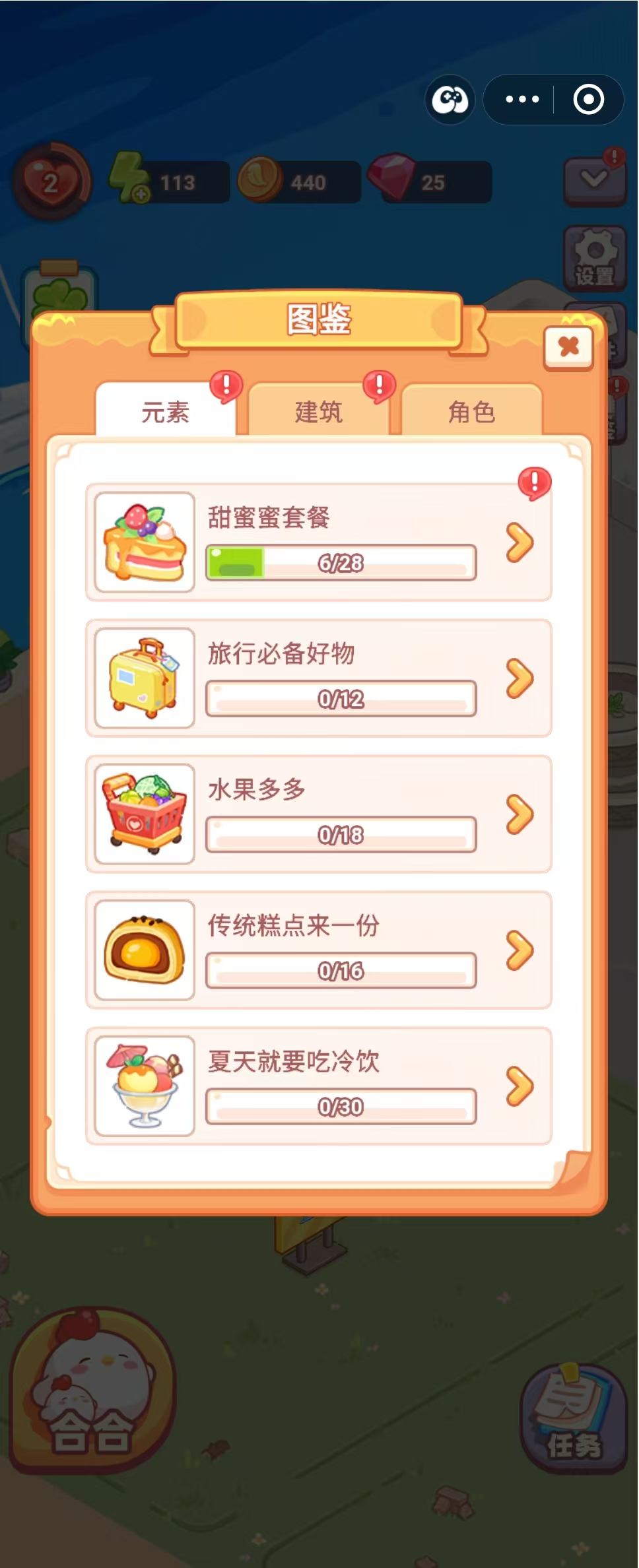
Task: Open the 甜蜜蜜套餐 collection
Action: click(519, 542)
